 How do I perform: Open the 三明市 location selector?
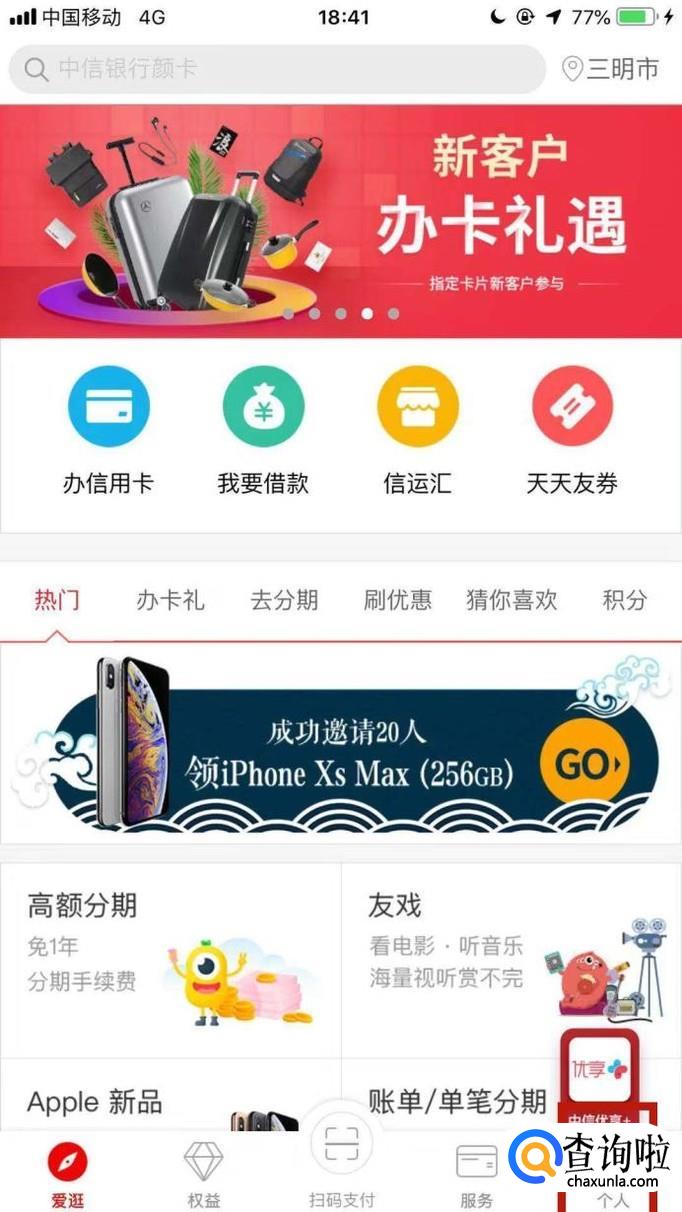(x=611, y=69)
